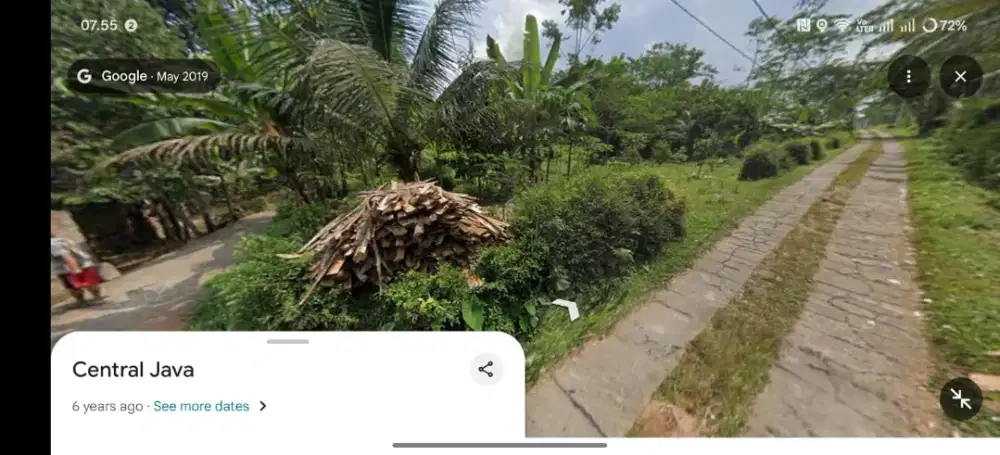Tap the collapse view arrows icon
This screenshot has width=1000, height=455.
pos(961,399)
